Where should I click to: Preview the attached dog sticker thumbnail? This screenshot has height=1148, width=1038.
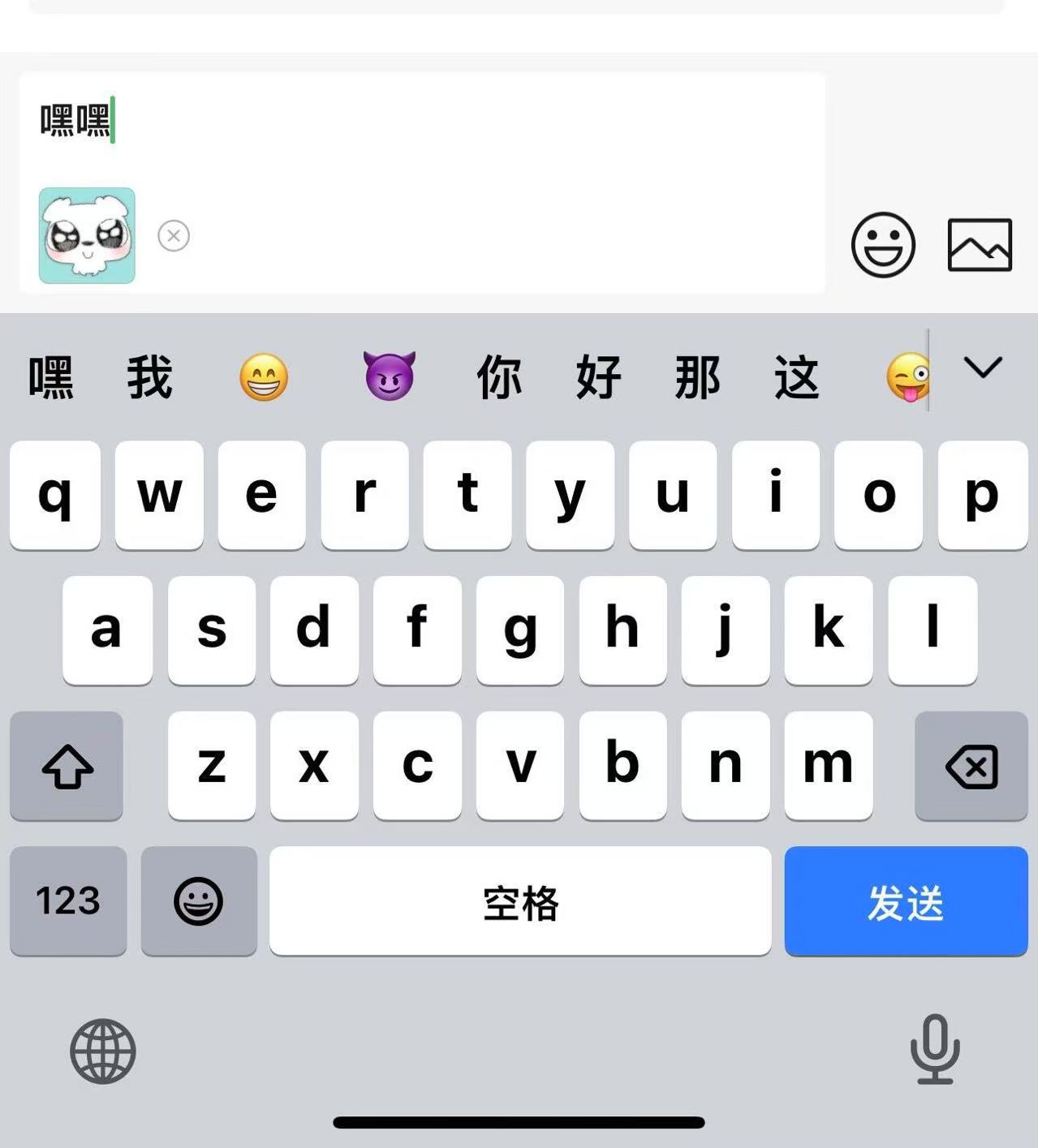pyautogui.click(x=87, y=236)
